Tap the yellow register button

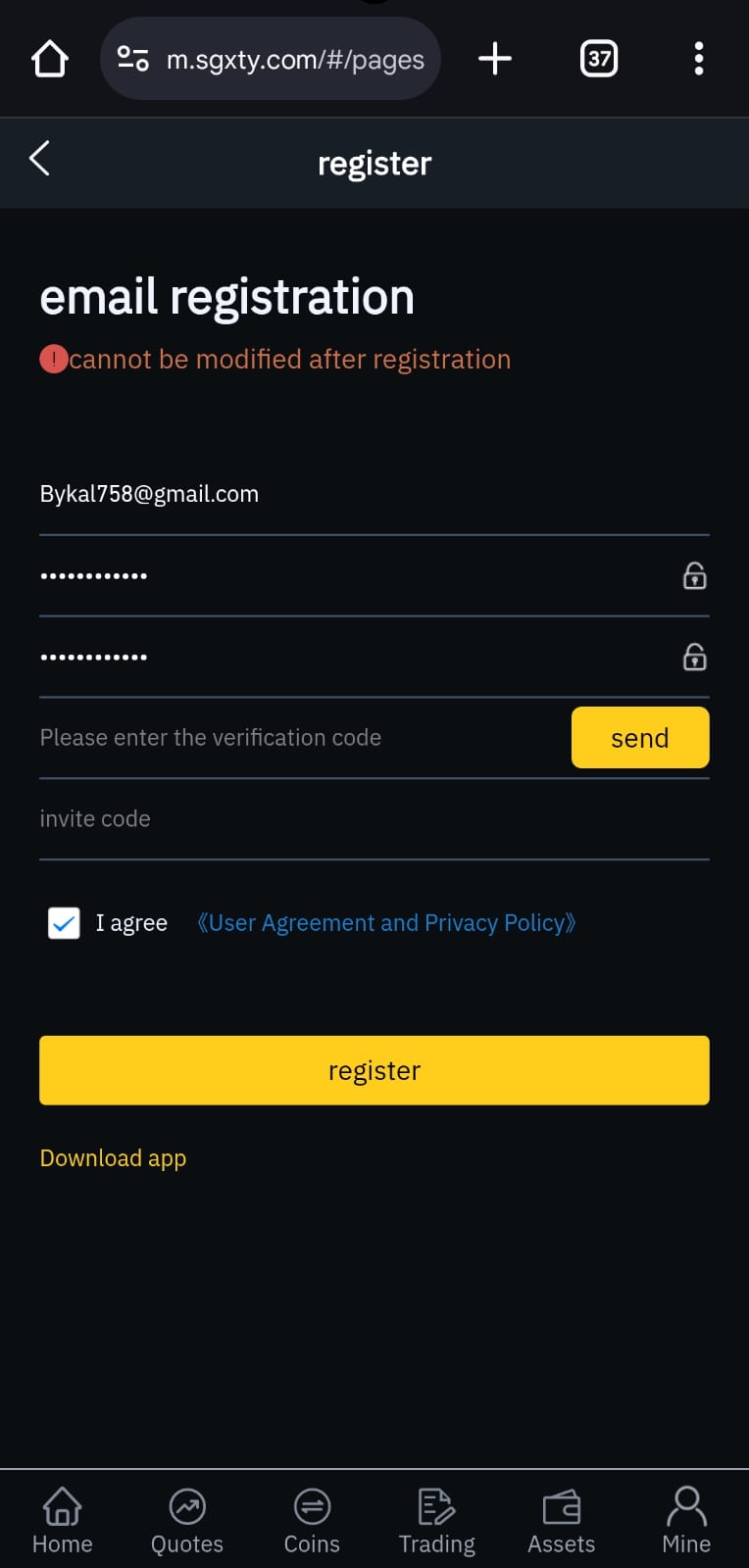pyautogui.click(x=374, y=1070)
